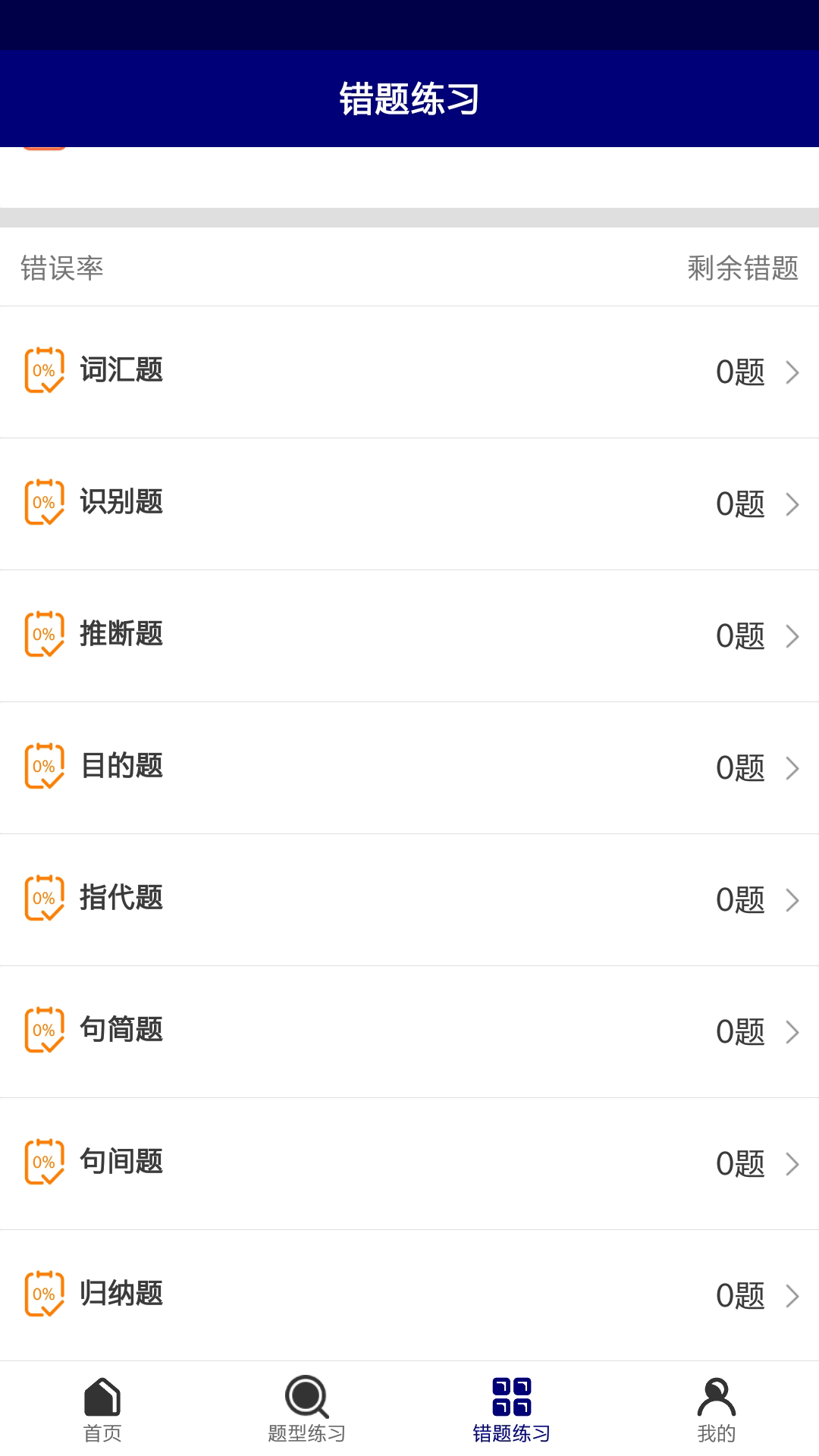Click the 0题 count for 推断题
Viewport: 819px width, 1456px height.
coord(741,637)
